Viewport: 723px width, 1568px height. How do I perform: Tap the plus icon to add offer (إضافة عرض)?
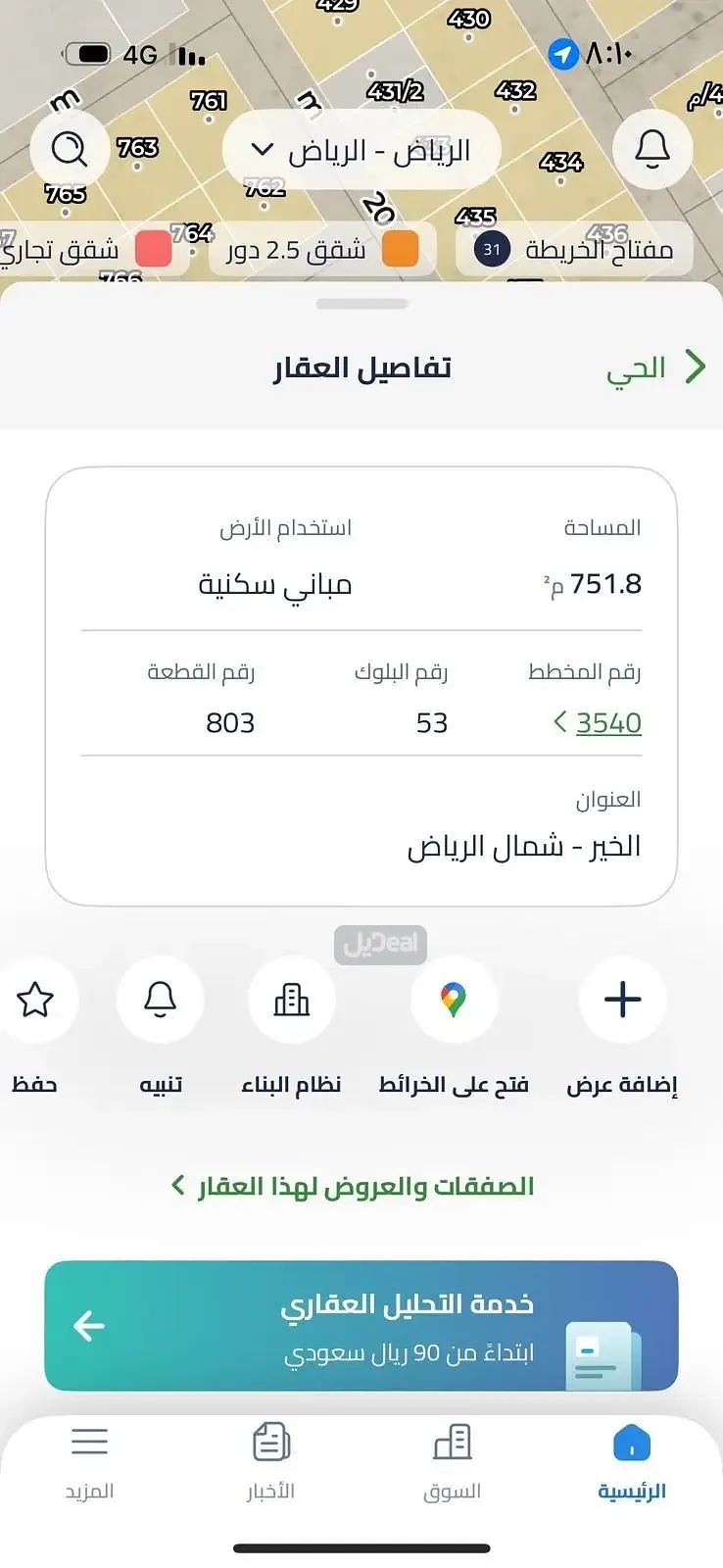click(622, 1000)
